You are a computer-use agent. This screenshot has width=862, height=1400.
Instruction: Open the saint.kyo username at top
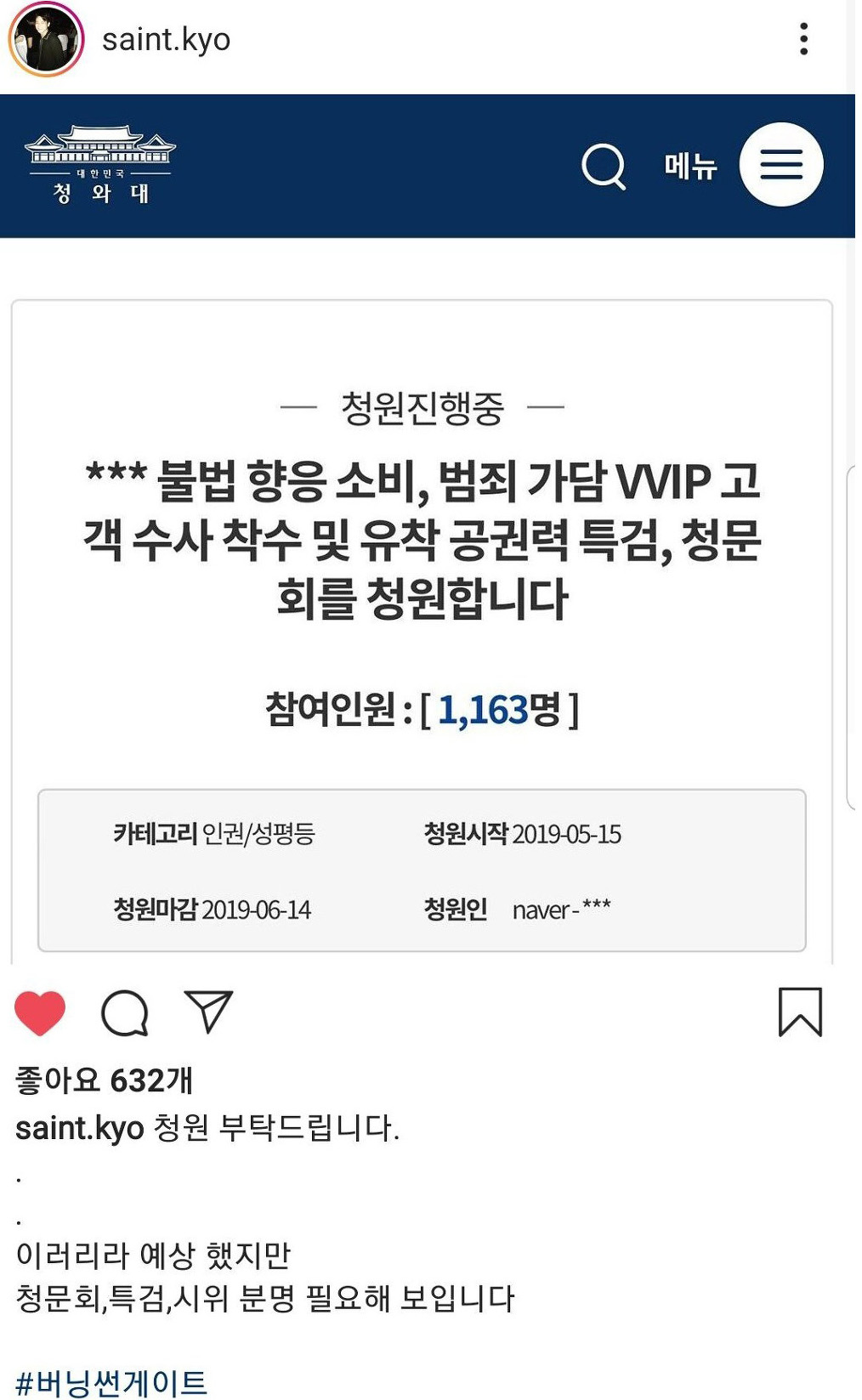166,40
